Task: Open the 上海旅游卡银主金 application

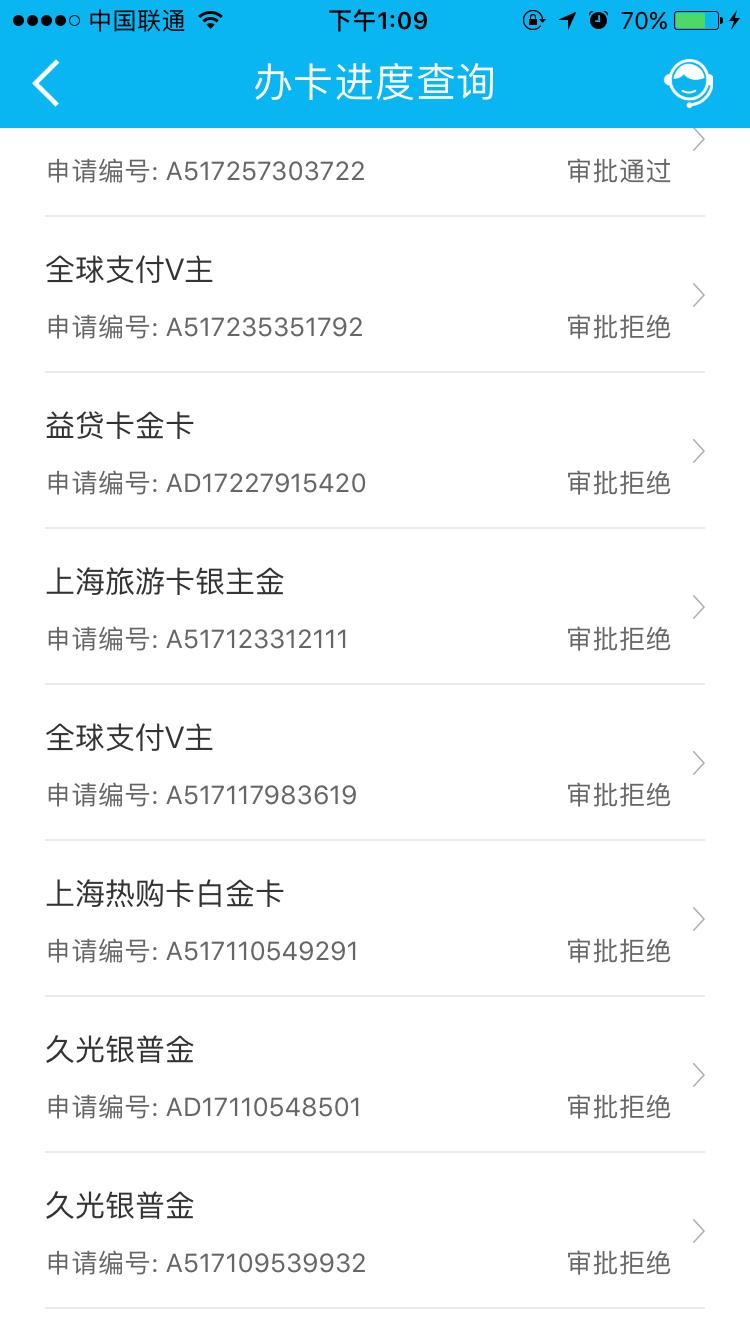Action: (375, 607)
